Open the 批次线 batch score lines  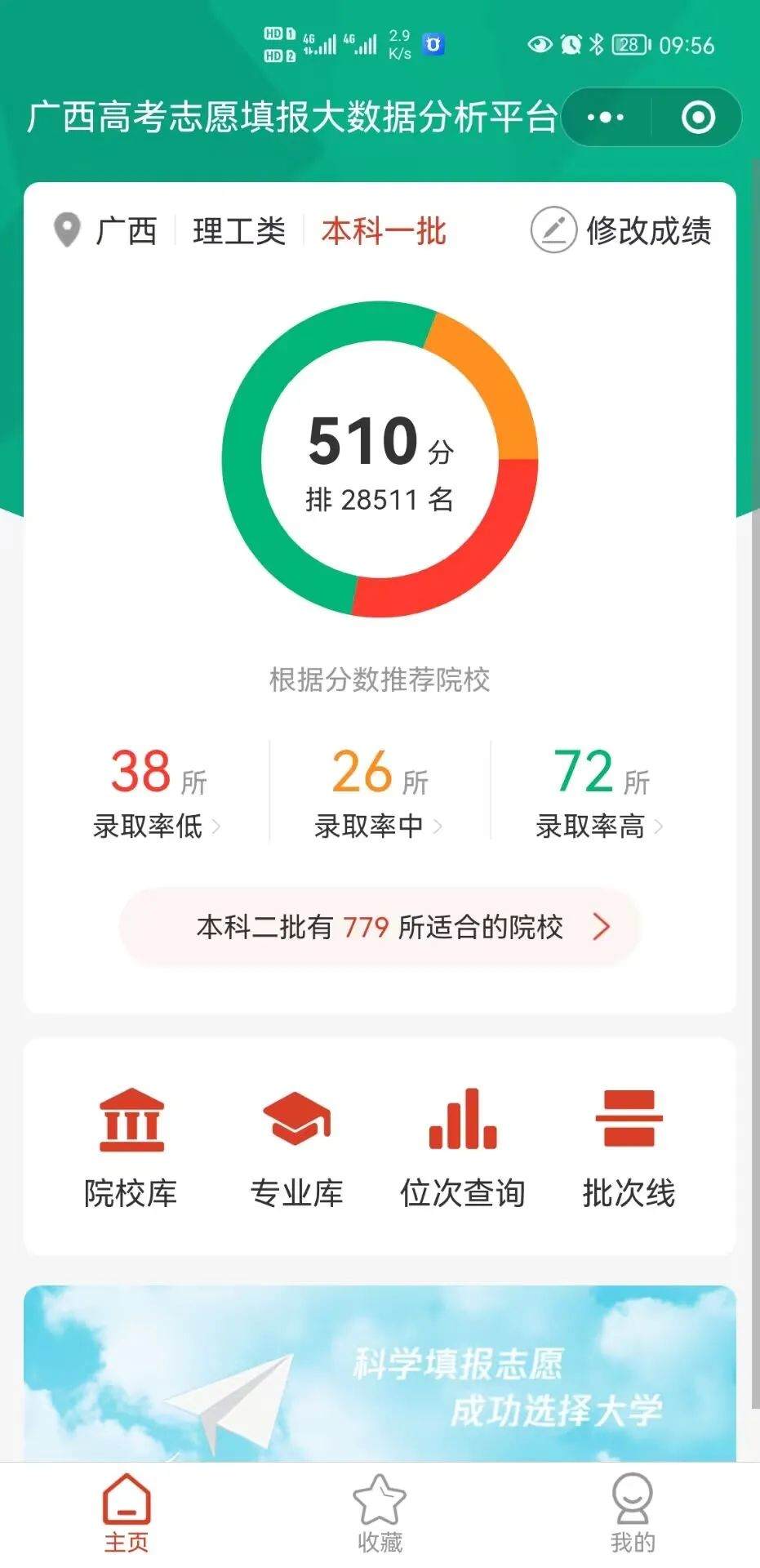(629, 1147)
